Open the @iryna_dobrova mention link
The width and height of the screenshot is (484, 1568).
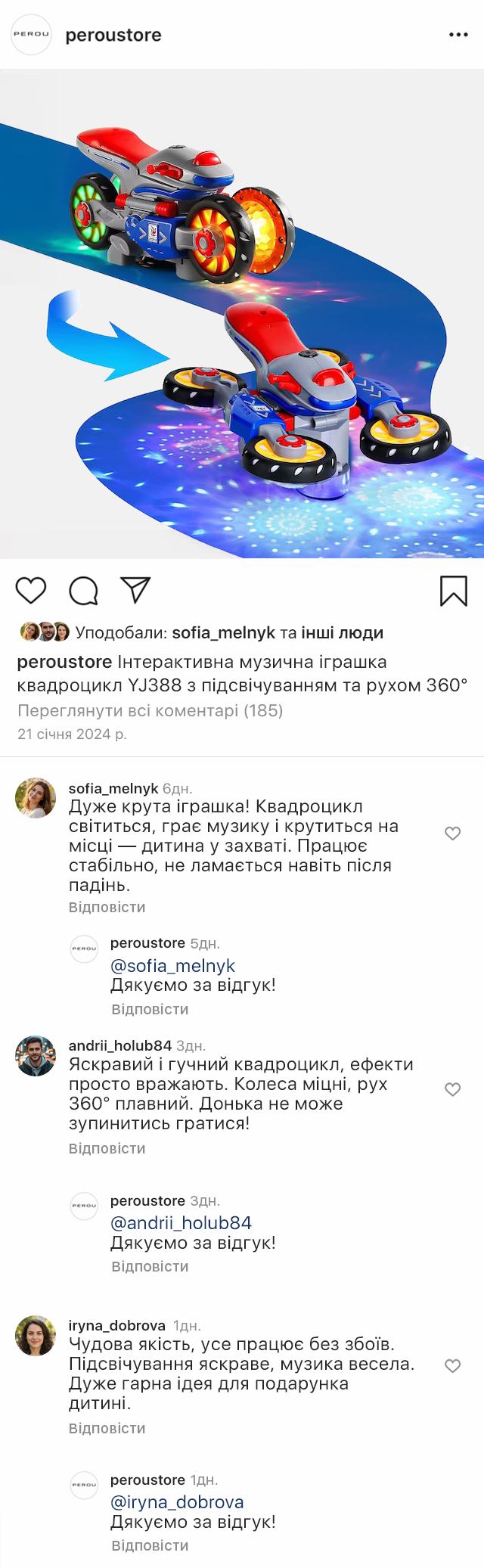coord(177,1501)
